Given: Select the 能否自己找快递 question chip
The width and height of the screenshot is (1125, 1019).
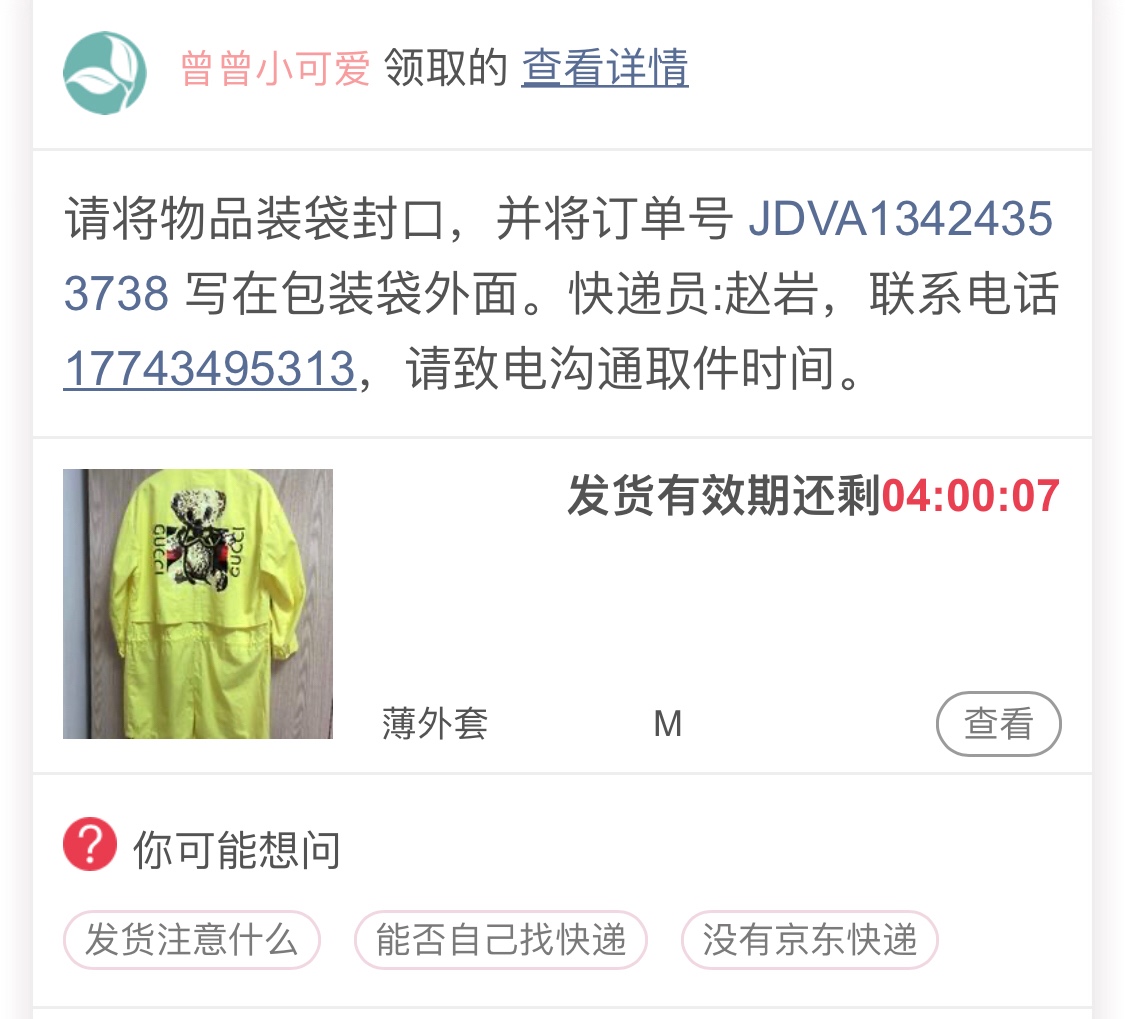Looking at the screenshot, I should [x=500, y=940].
